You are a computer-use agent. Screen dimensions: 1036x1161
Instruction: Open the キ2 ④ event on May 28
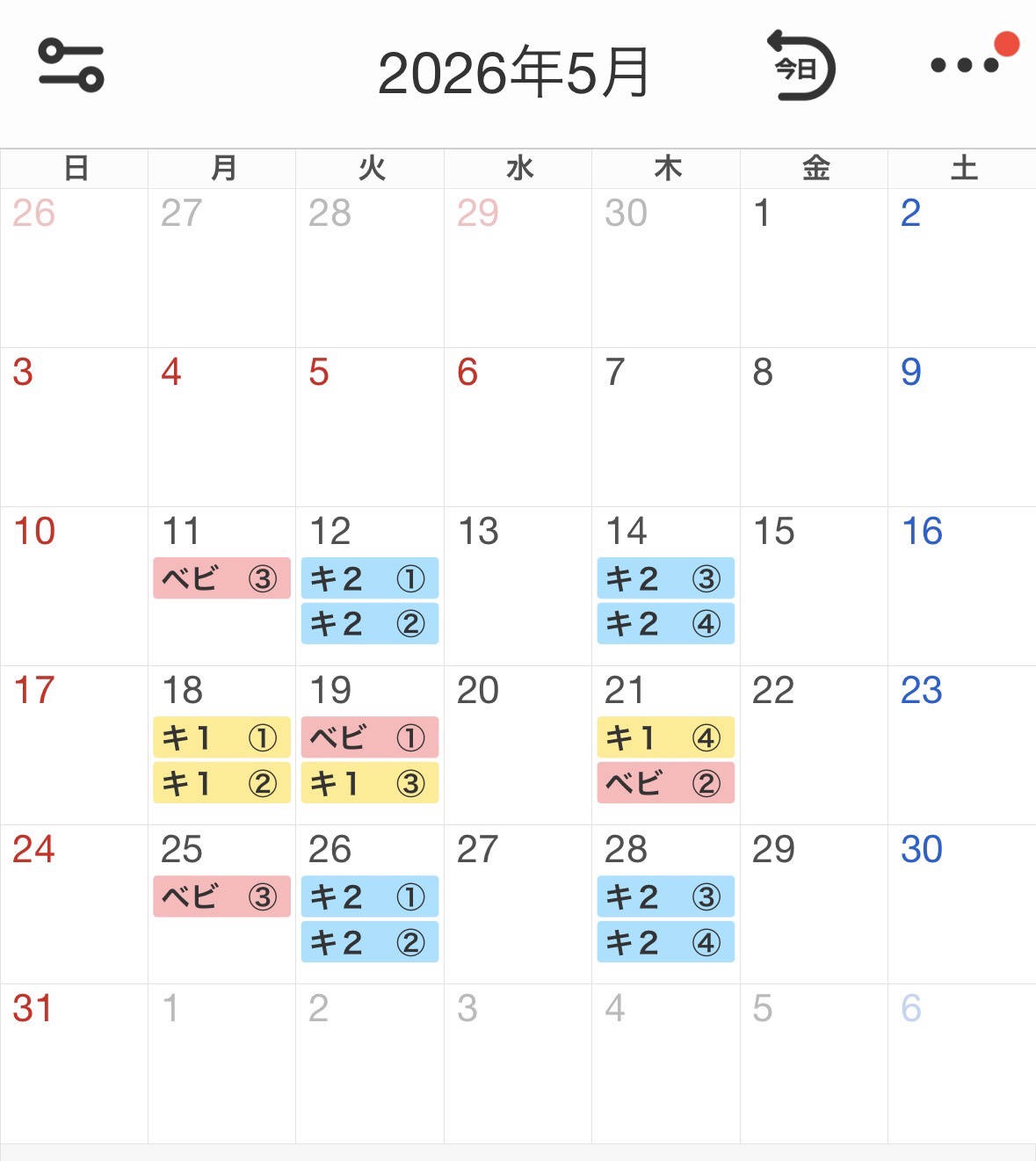point(665,943)
